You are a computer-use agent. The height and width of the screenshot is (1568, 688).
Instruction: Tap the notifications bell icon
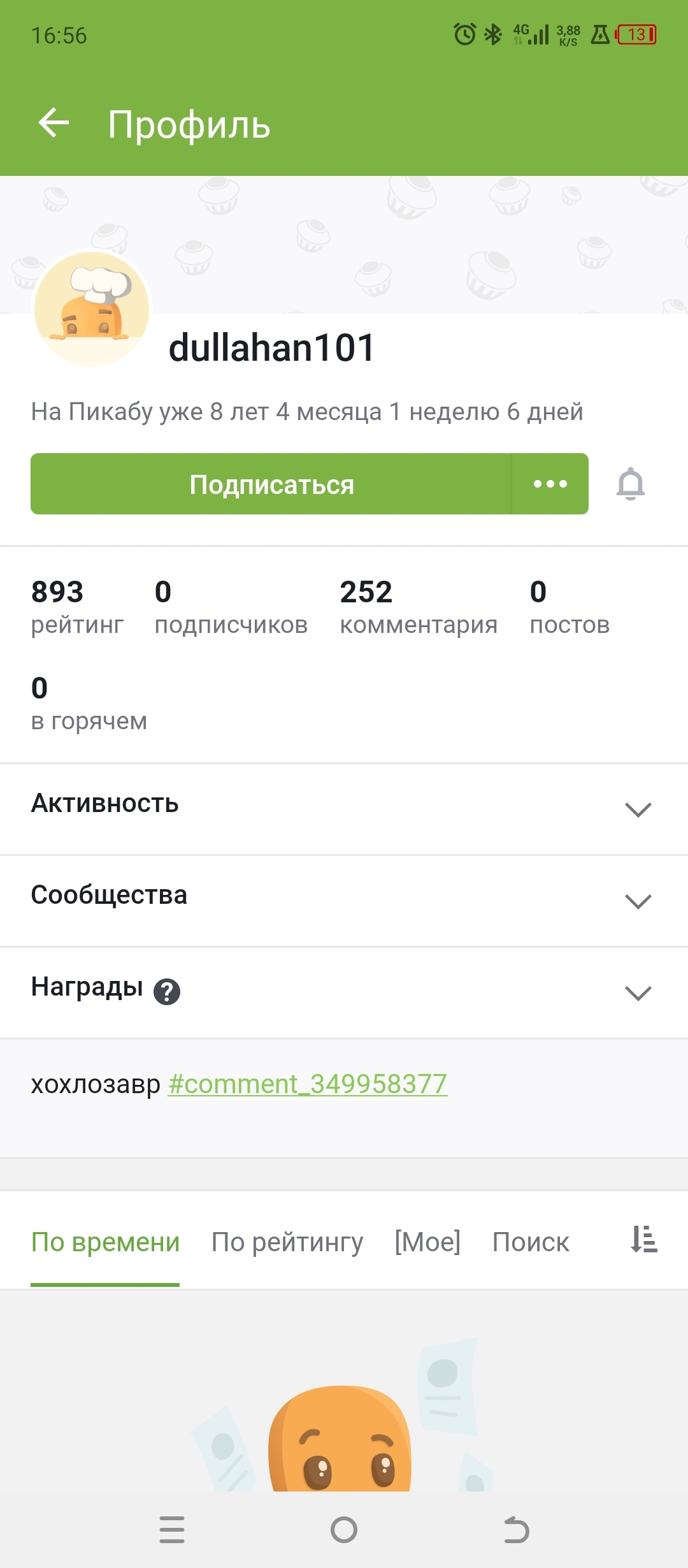click(x=631, y=484)
